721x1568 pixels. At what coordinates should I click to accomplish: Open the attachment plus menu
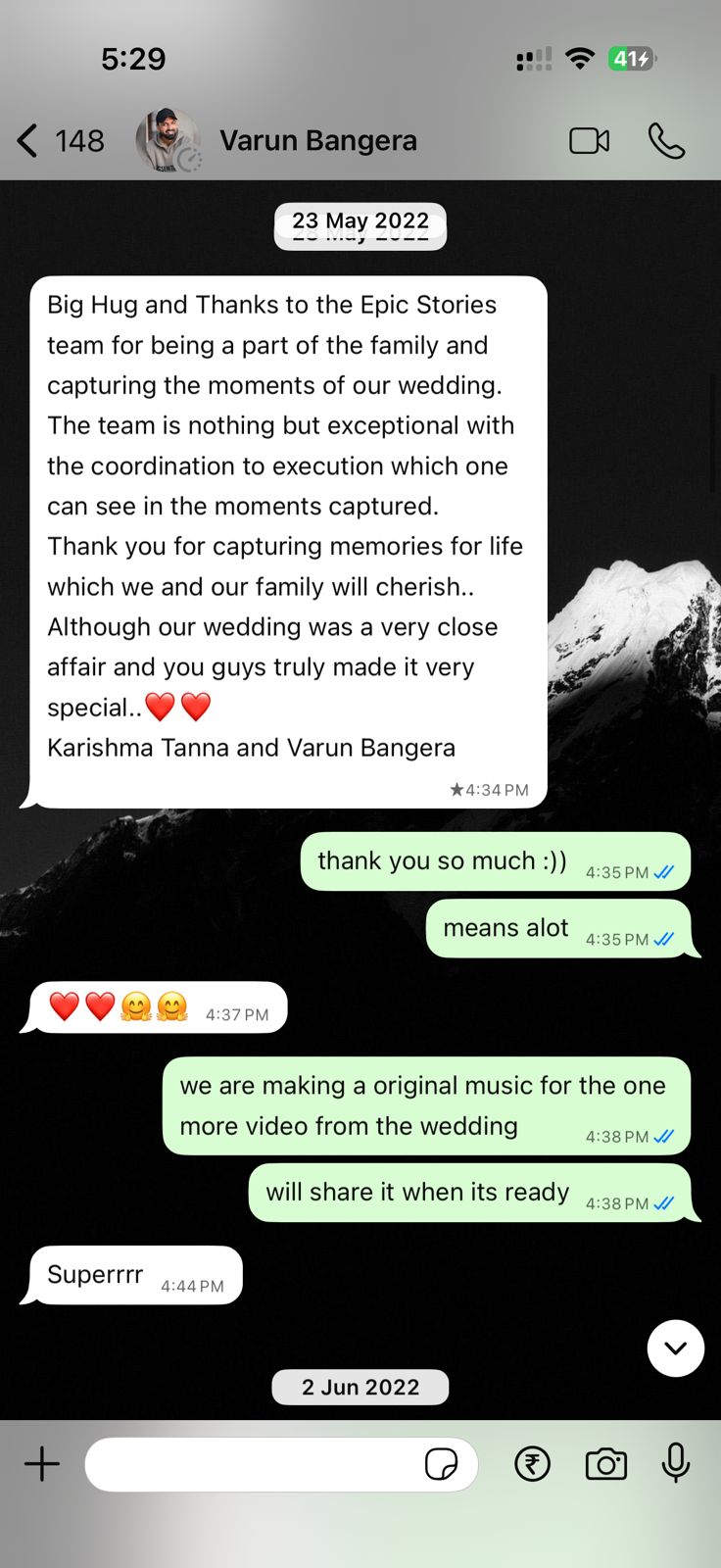pyautogui.click(x=42, y=1464)
